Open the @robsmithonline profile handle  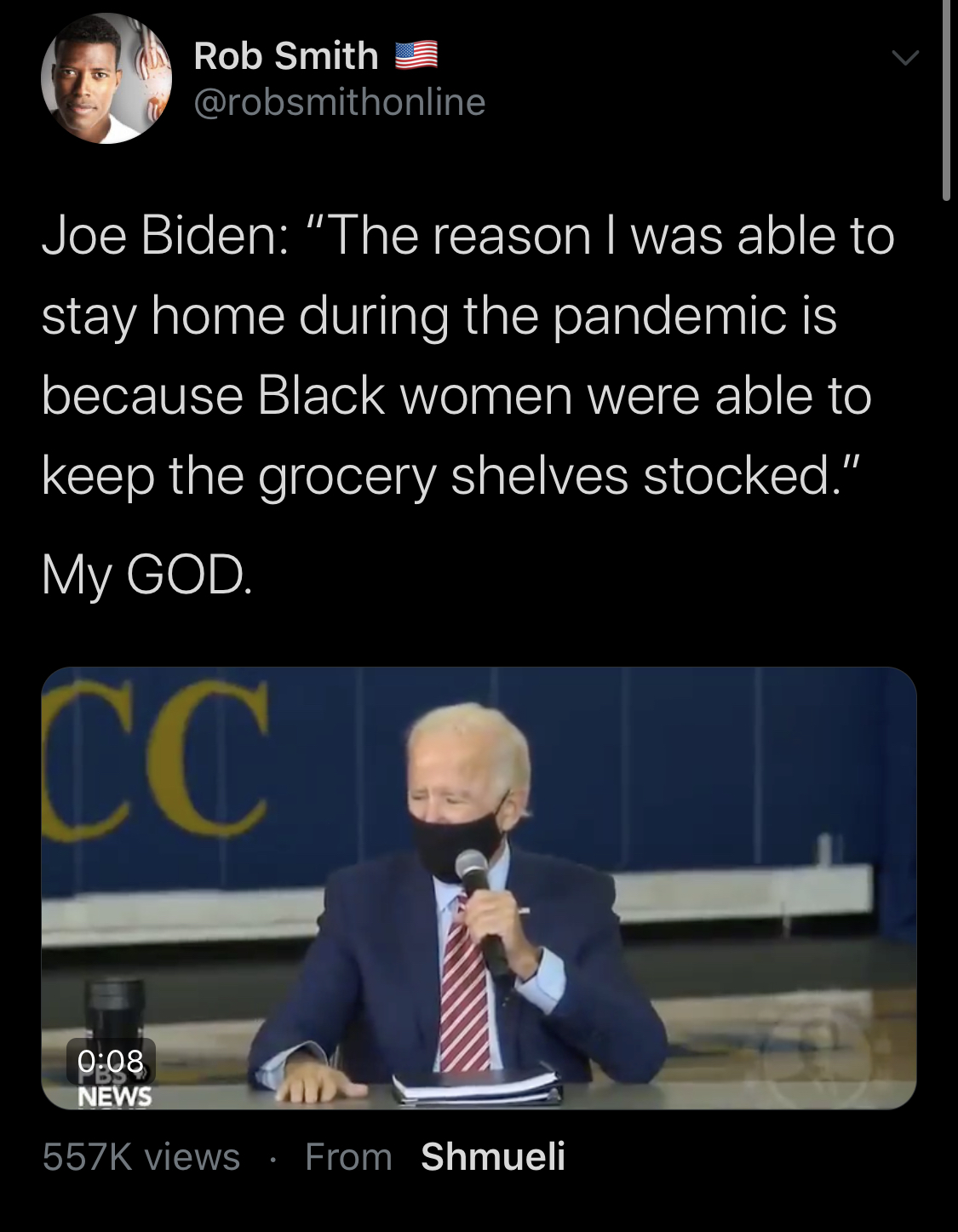tap(340, 102)
